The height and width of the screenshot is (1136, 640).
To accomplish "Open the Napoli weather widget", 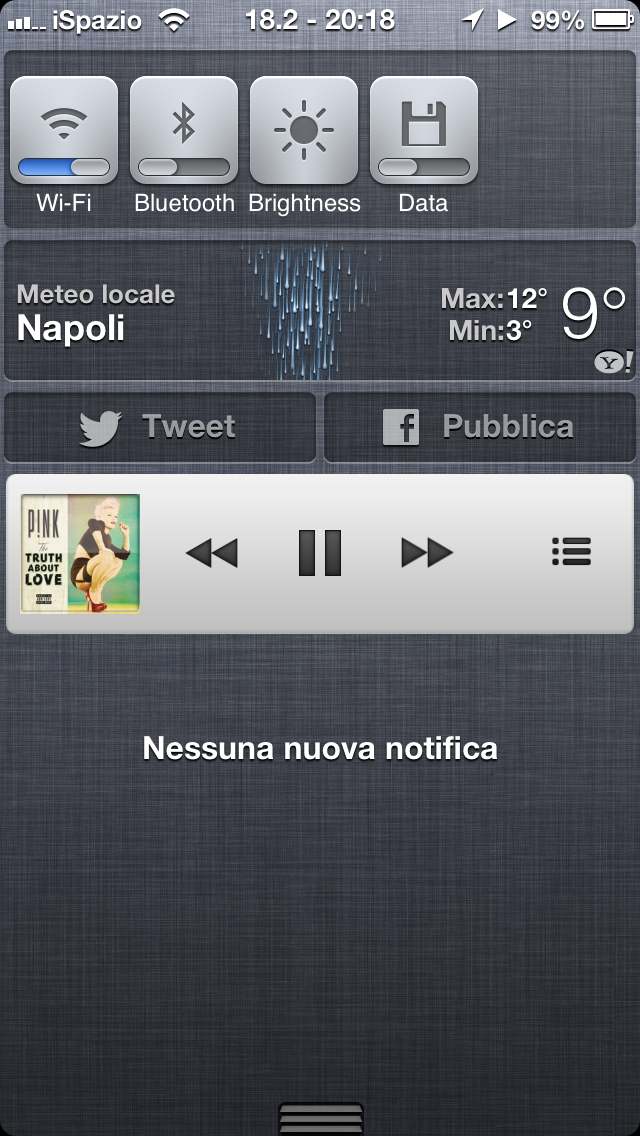I will (320, 311).
